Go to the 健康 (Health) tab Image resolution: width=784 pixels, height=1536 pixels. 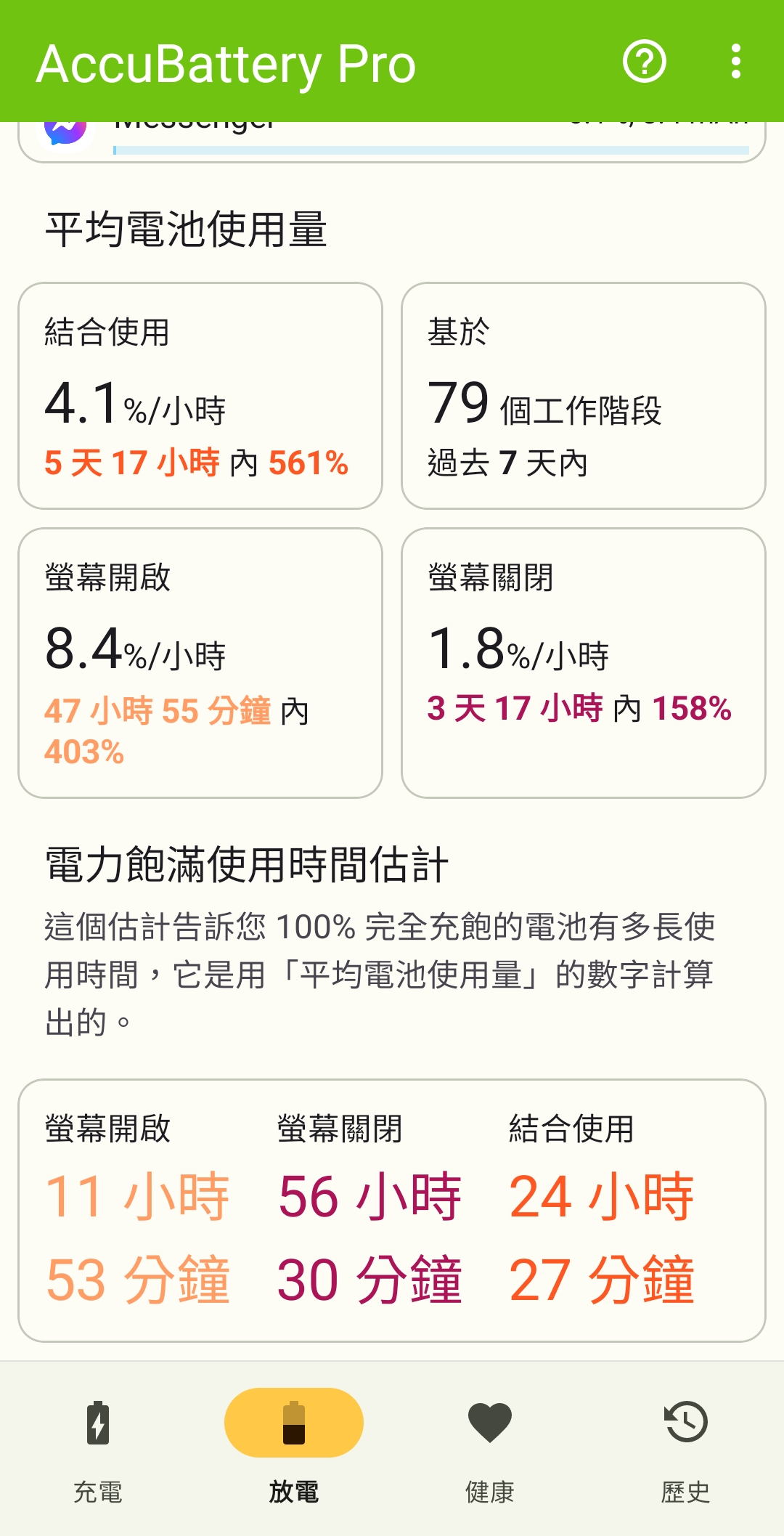point(490,1449)
